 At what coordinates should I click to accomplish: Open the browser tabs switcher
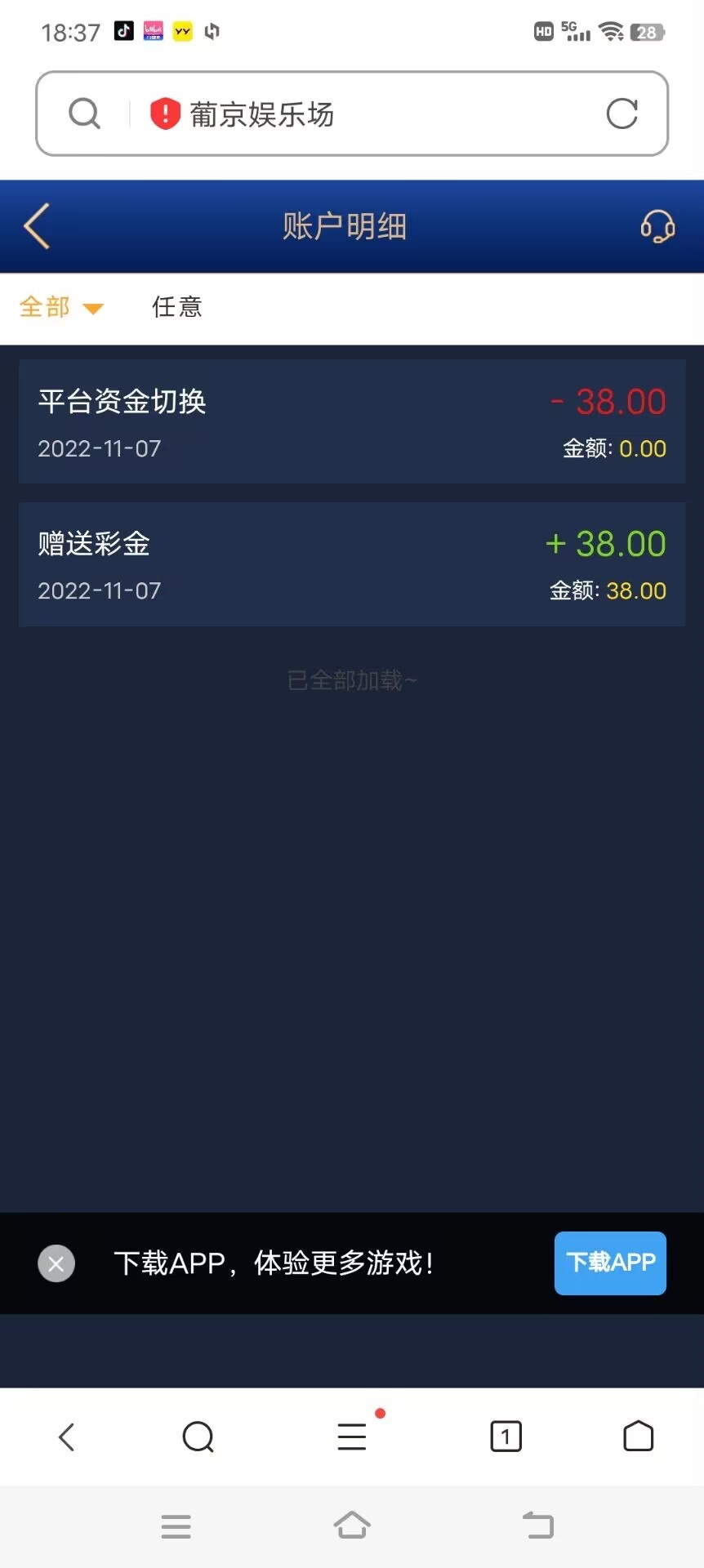pos(506,1437)
